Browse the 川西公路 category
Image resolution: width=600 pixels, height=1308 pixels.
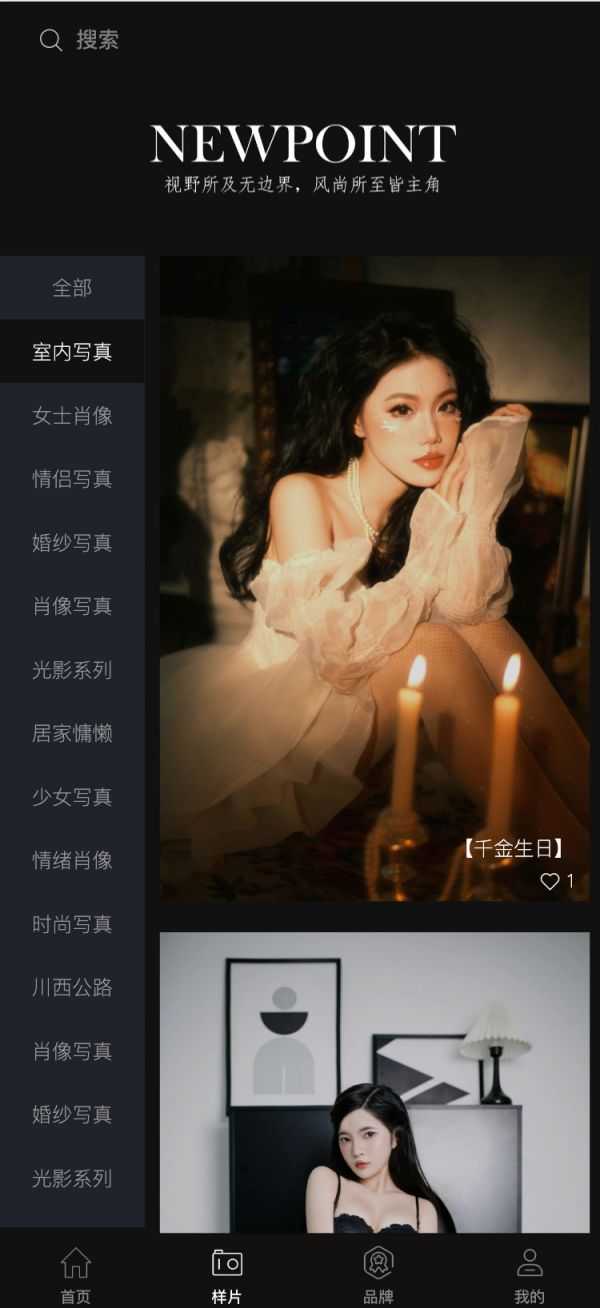[72, 988]
